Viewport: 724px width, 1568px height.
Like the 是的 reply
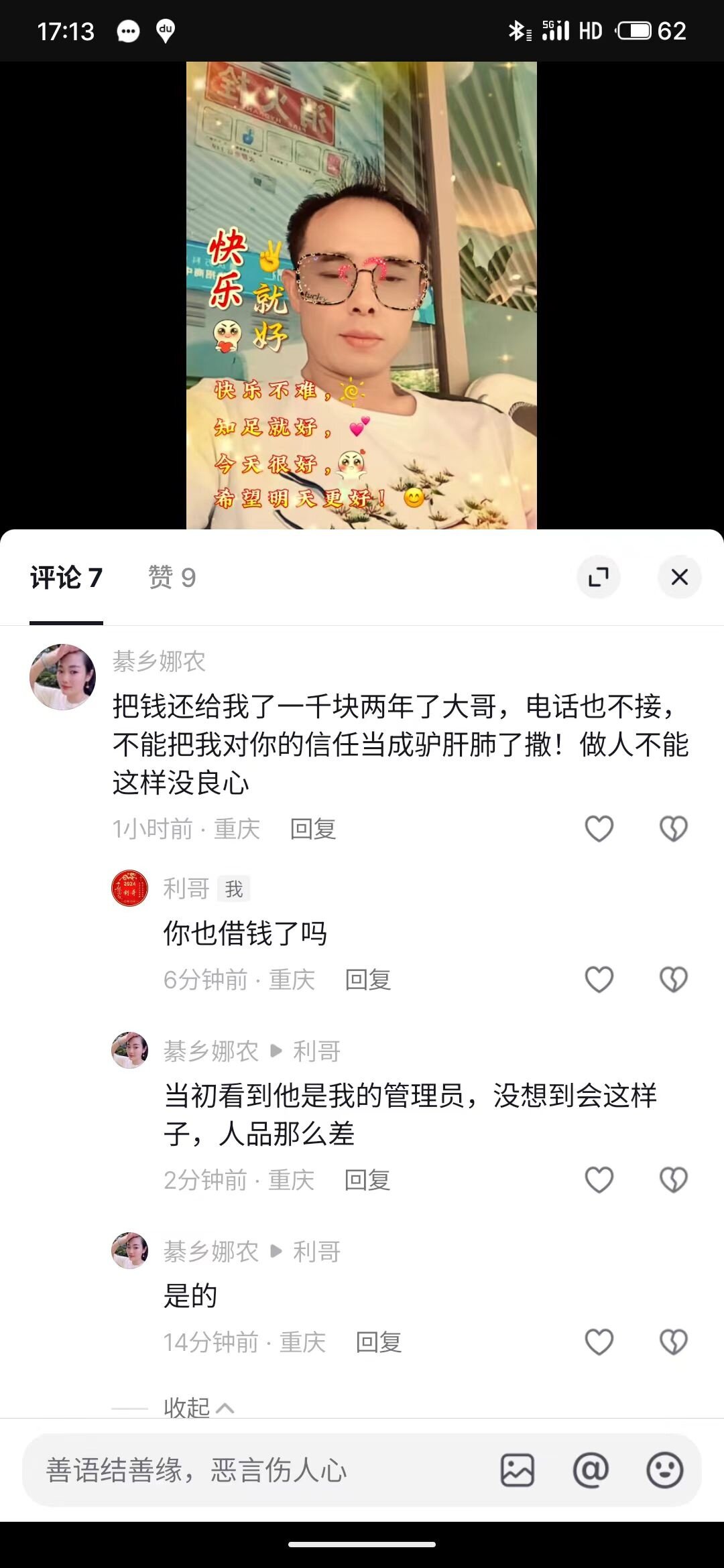coord(599,1342)
